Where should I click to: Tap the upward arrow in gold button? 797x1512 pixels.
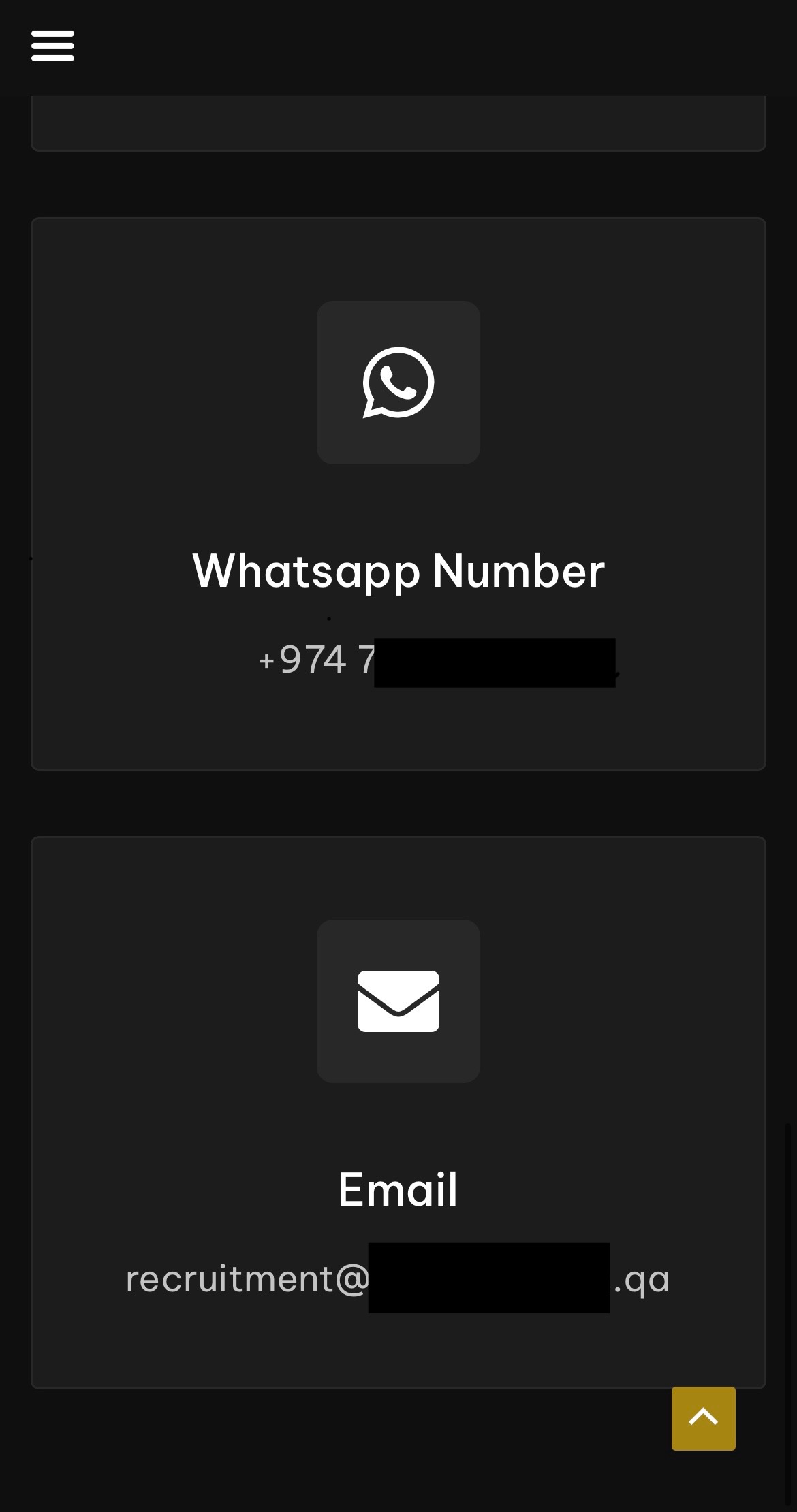click(x=703, y=1419)
